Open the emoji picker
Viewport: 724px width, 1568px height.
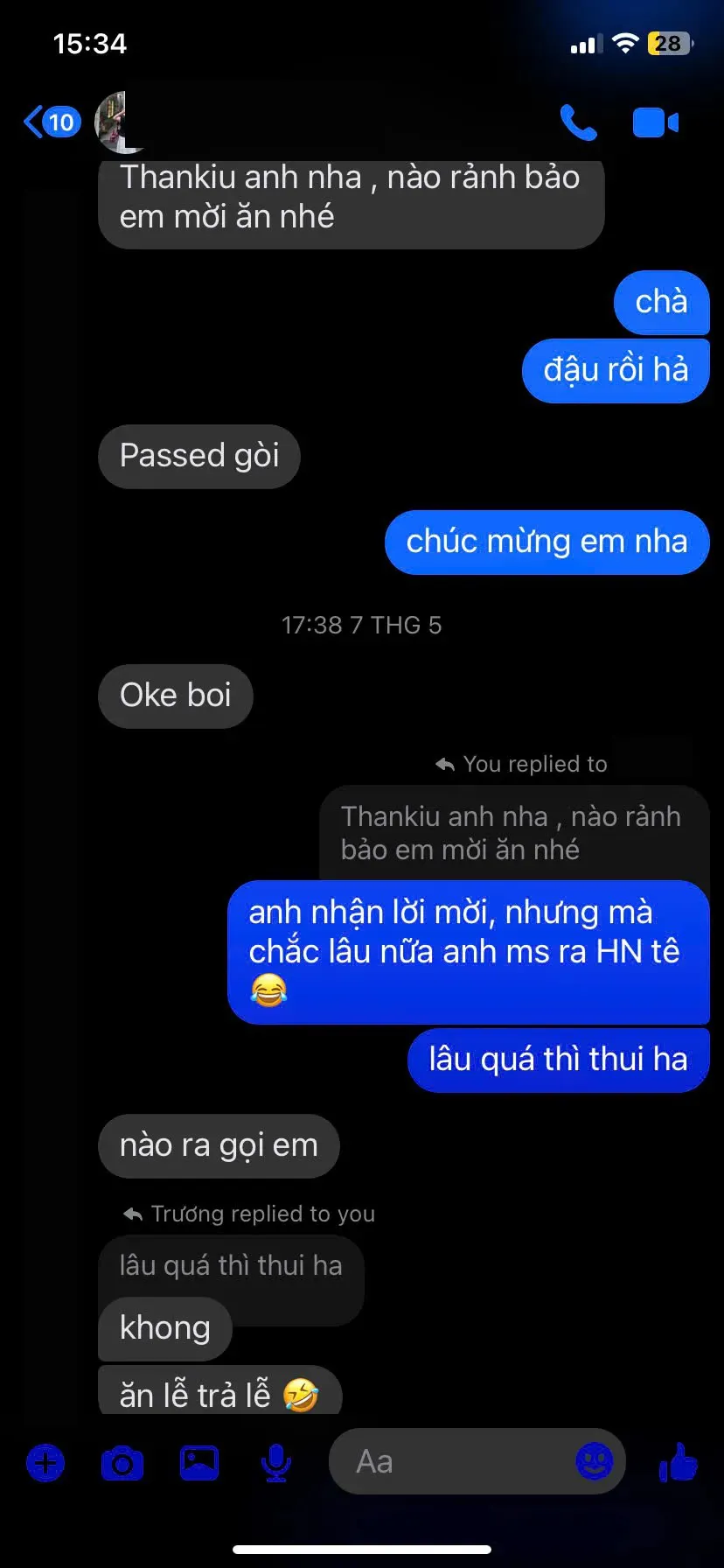594,1461
